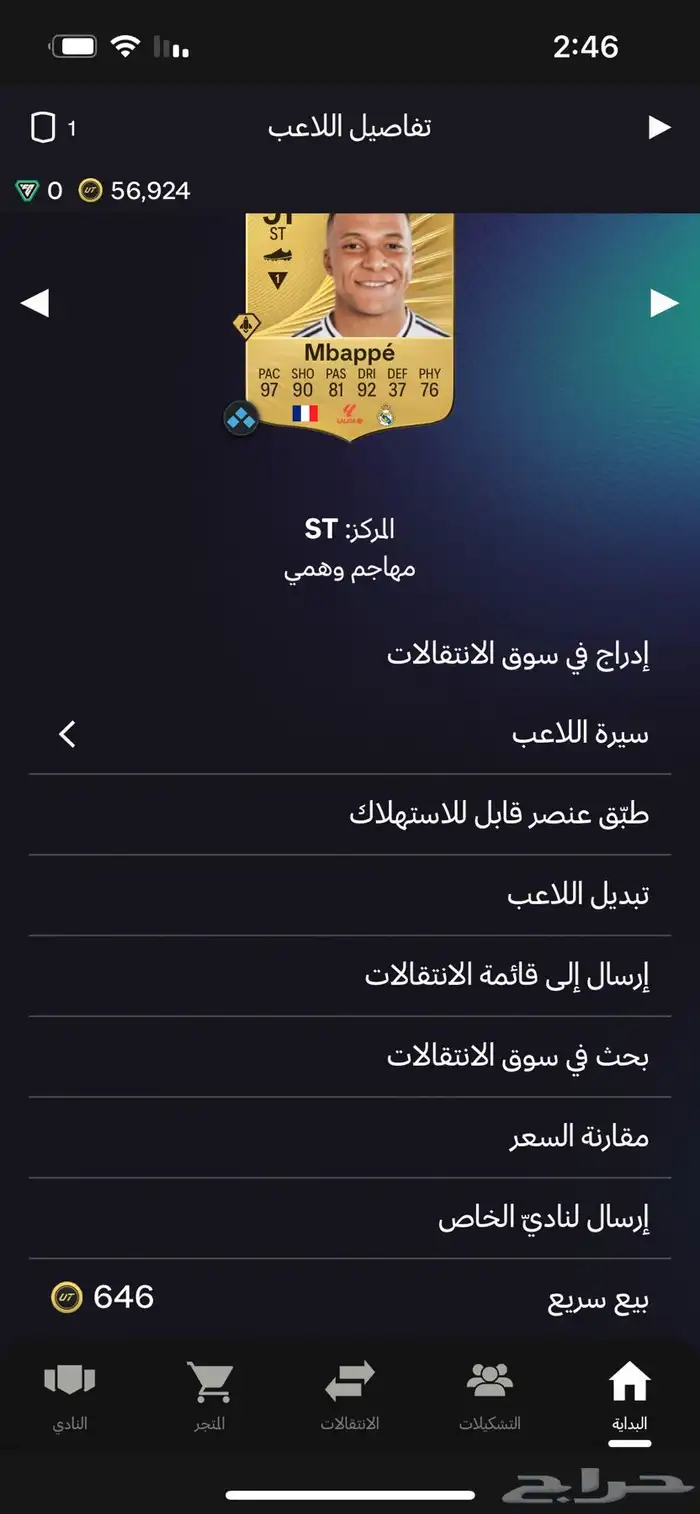Show next player with right arrow

(x=664, y=303)
